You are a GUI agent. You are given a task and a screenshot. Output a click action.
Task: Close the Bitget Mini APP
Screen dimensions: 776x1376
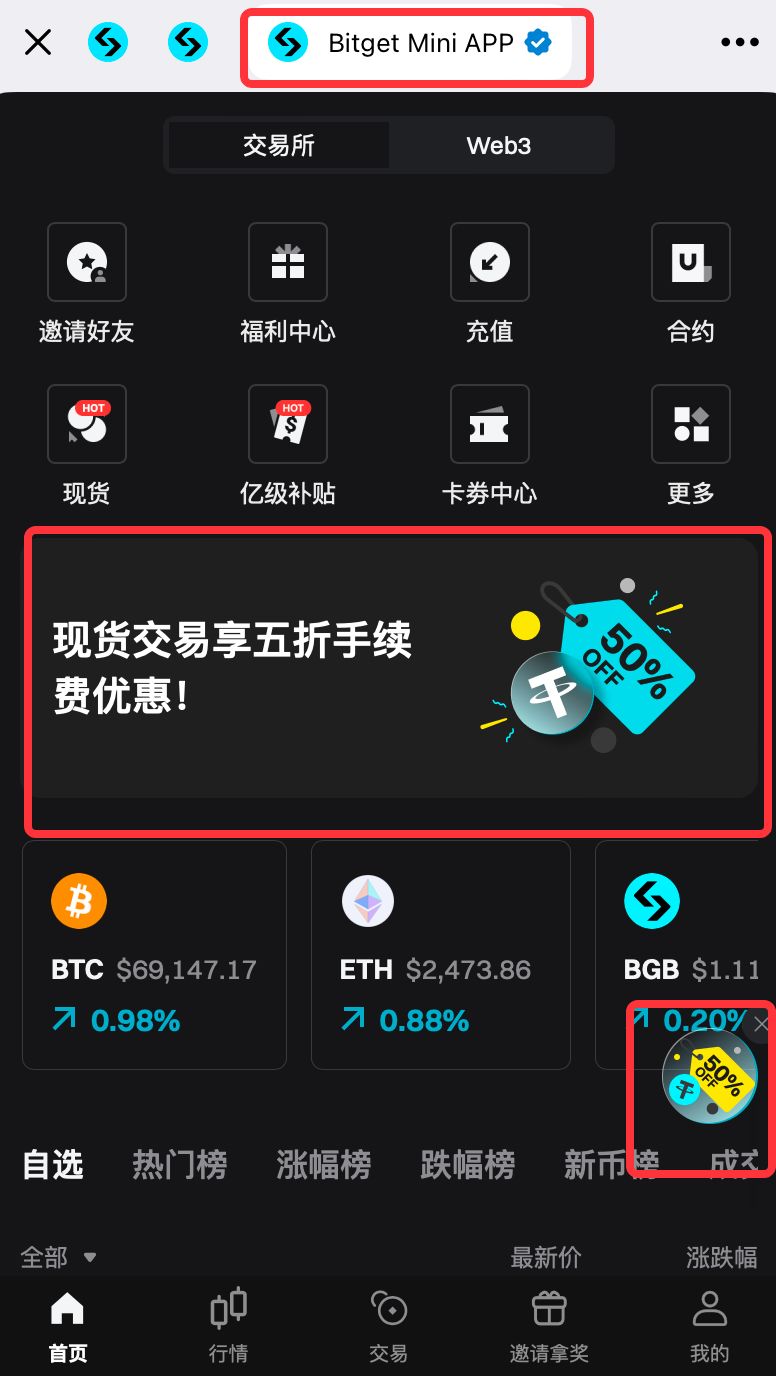38,43
